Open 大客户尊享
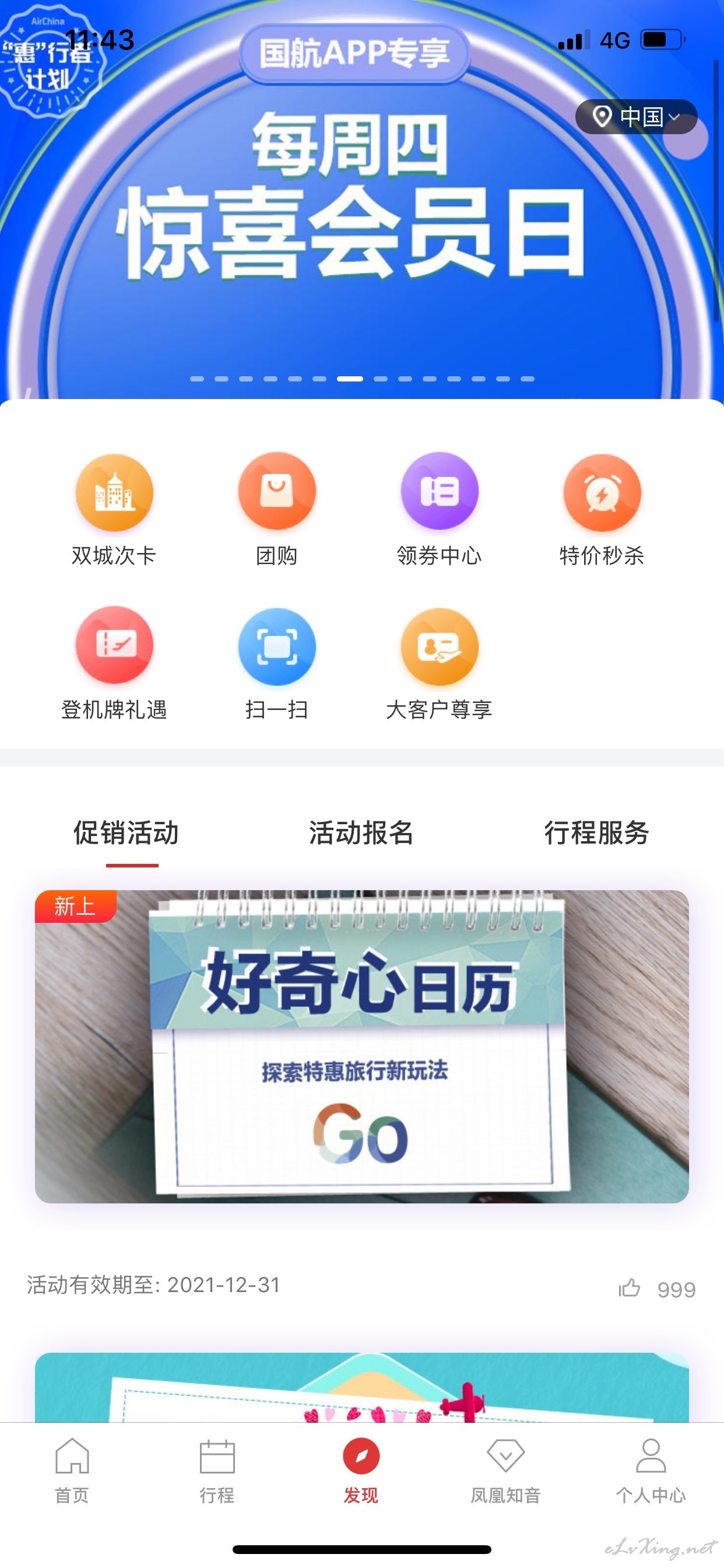 [440, 664]
